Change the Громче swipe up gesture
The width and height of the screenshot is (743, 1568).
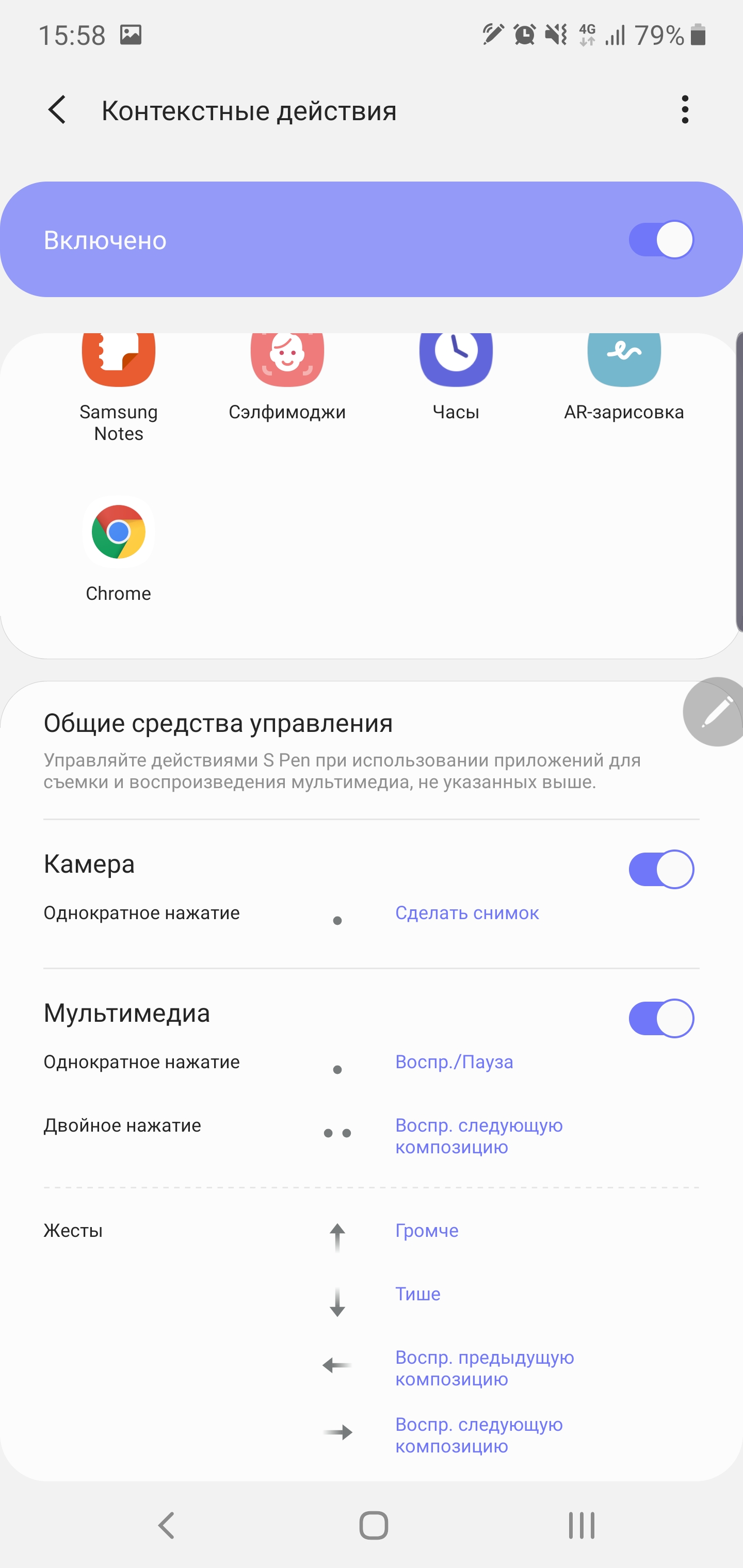point(426,1231)
